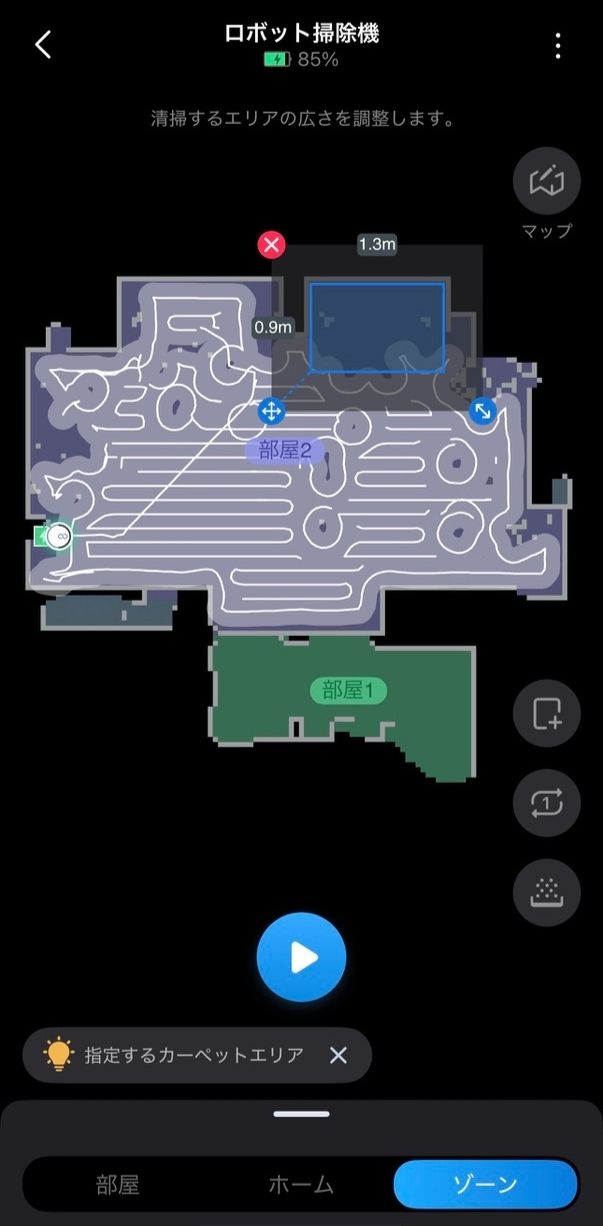Open the 指定するカーペットエリア hint
603x1226 pixels.
pyautogui.click(x=180, y=1055)
